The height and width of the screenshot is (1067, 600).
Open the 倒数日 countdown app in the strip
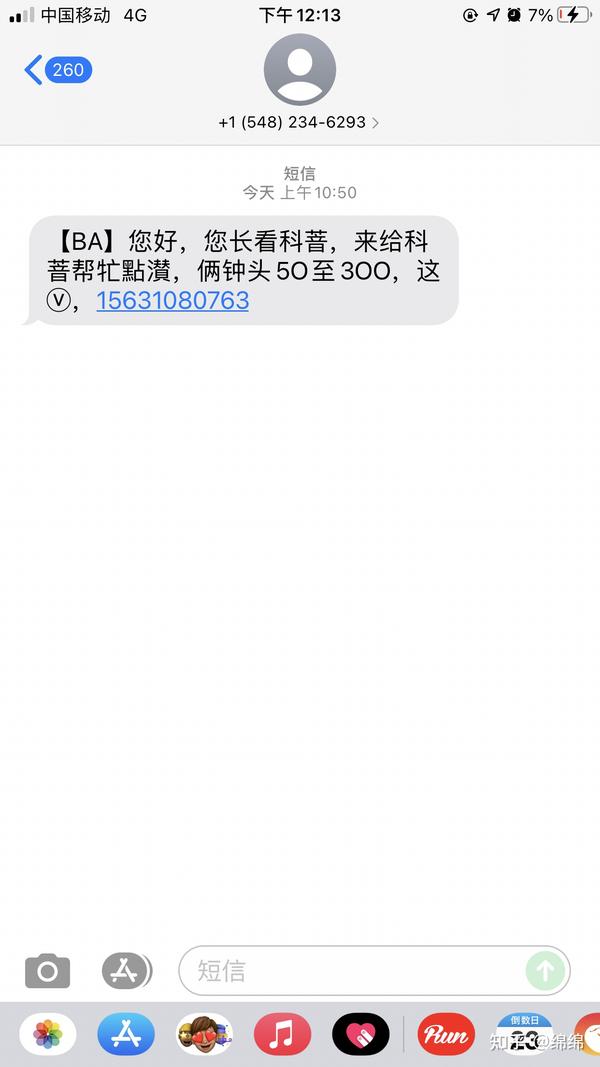(x=524, y=1034)
